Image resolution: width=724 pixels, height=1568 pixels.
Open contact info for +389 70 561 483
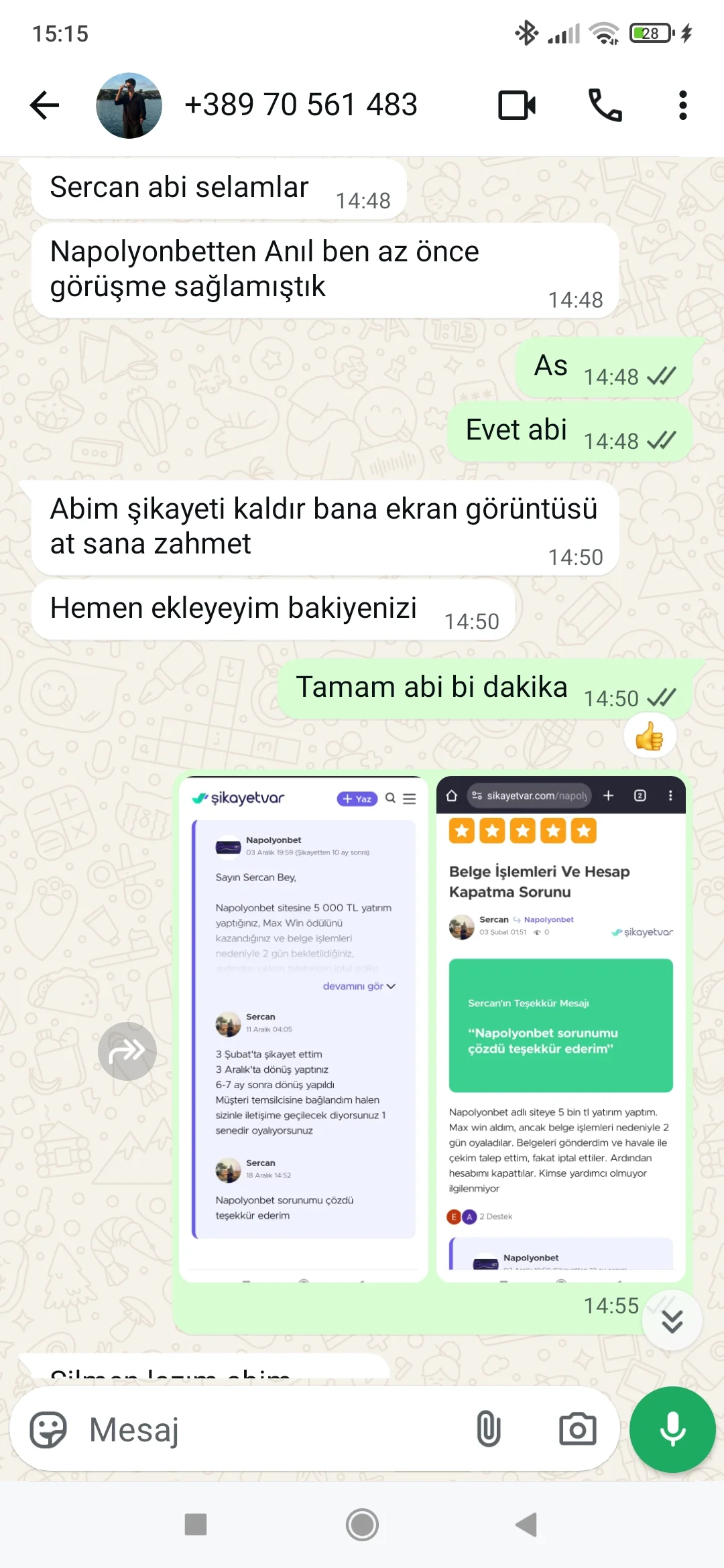click(300, 105)
